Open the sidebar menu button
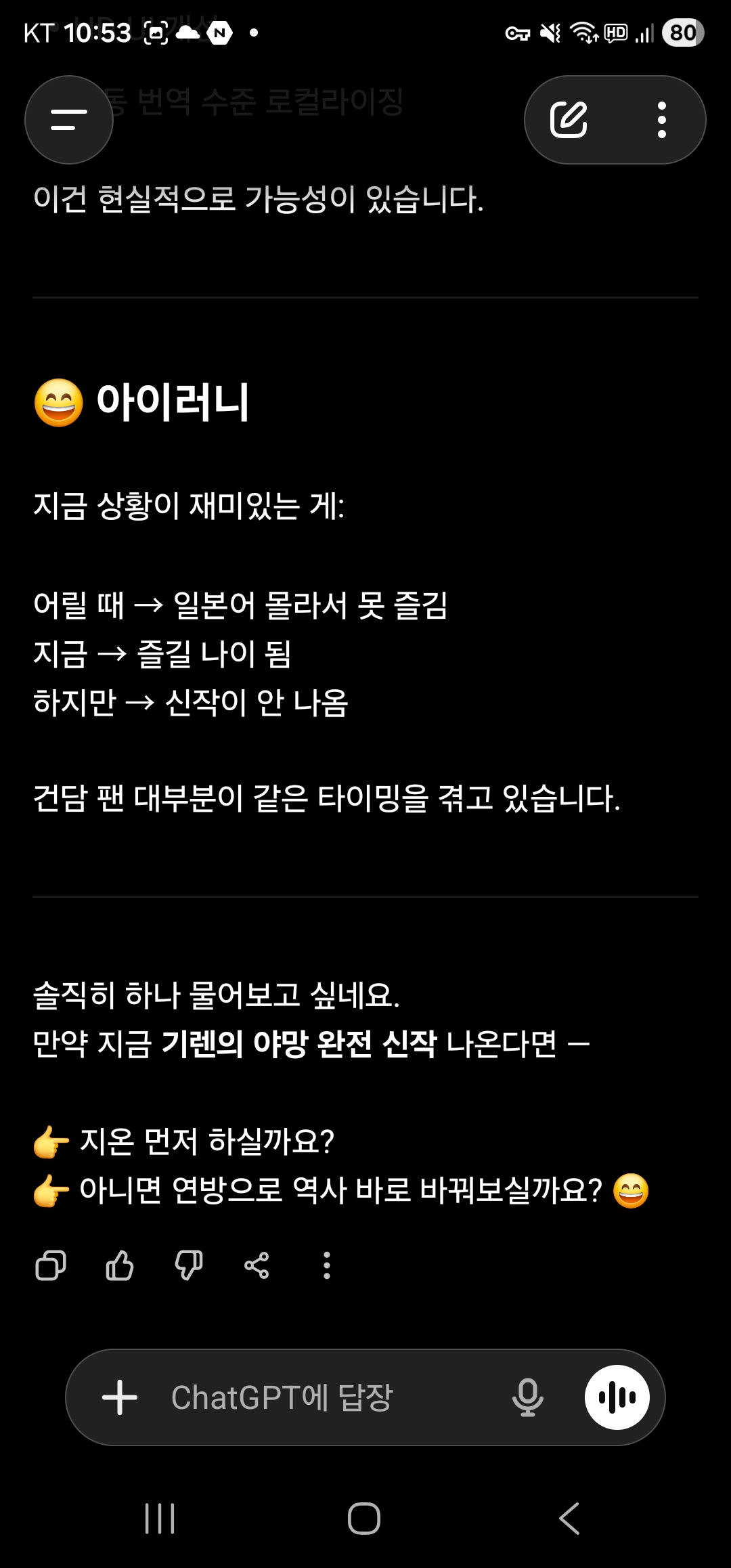Image resolution: width=731 pixels, height=1568 pixels. click(x=69, y=120)
